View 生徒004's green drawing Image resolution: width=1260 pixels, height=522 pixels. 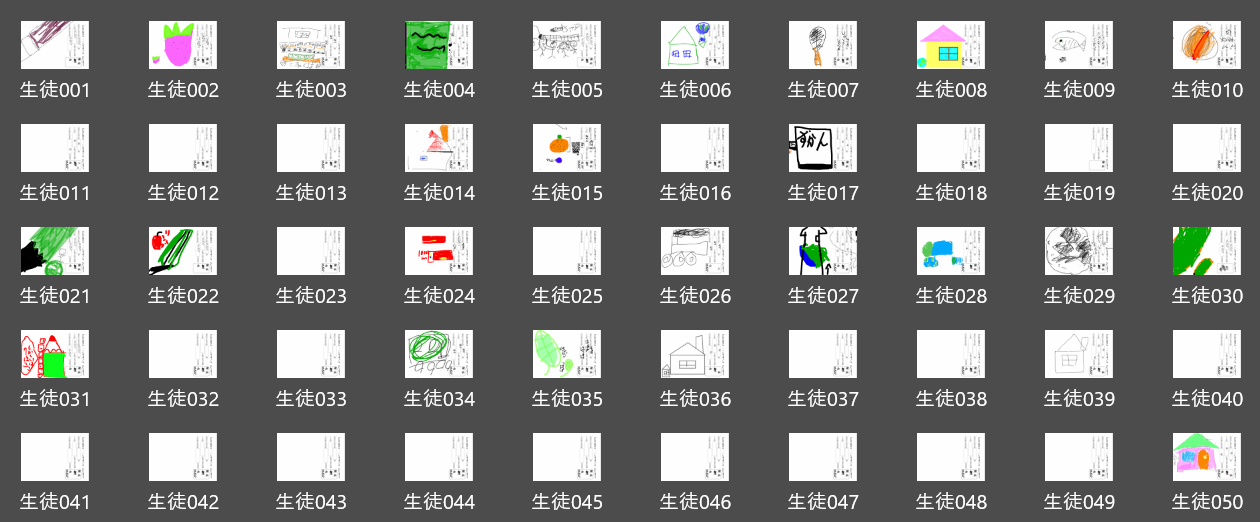439,45
